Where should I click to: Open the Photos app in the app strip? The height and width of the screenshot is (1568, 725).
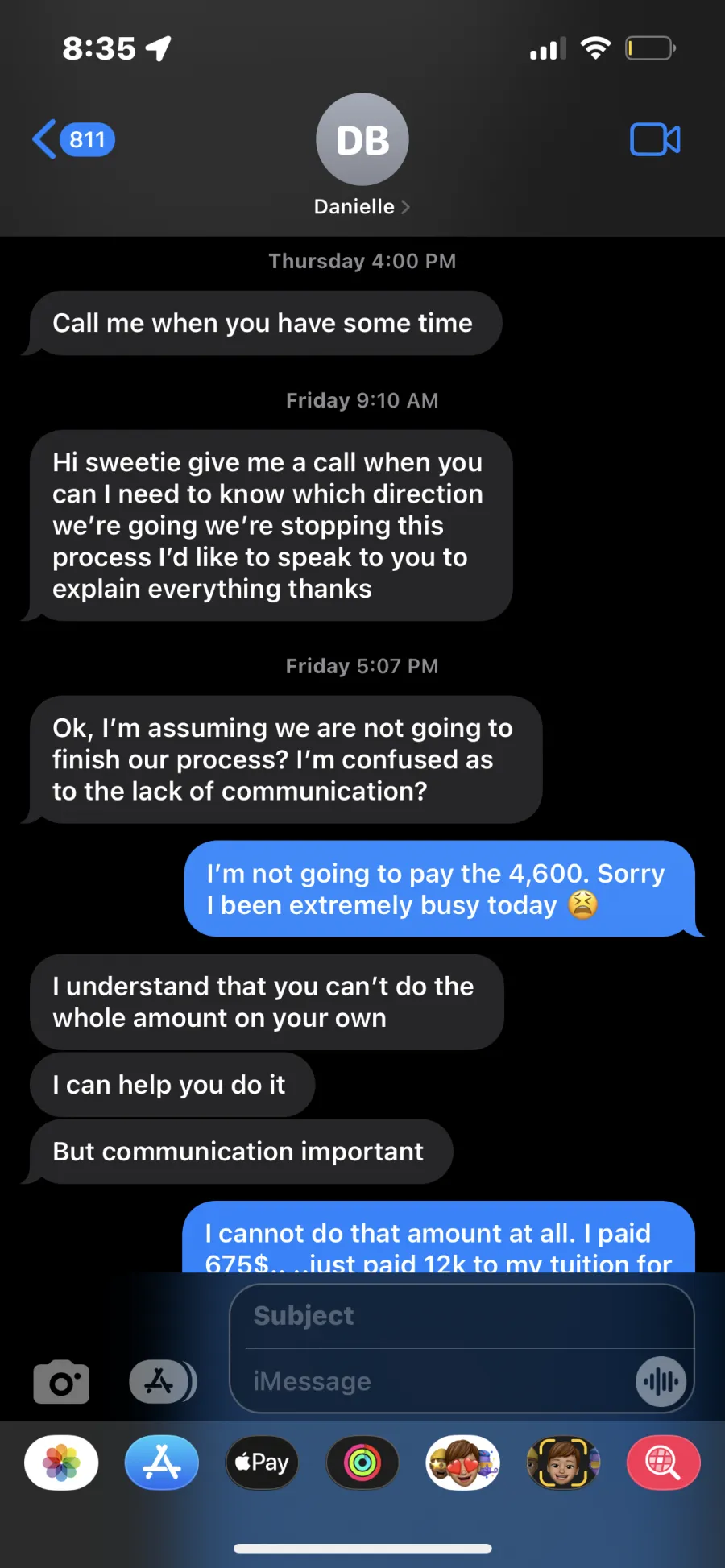pyautogui.click(x=61, y=1463)
